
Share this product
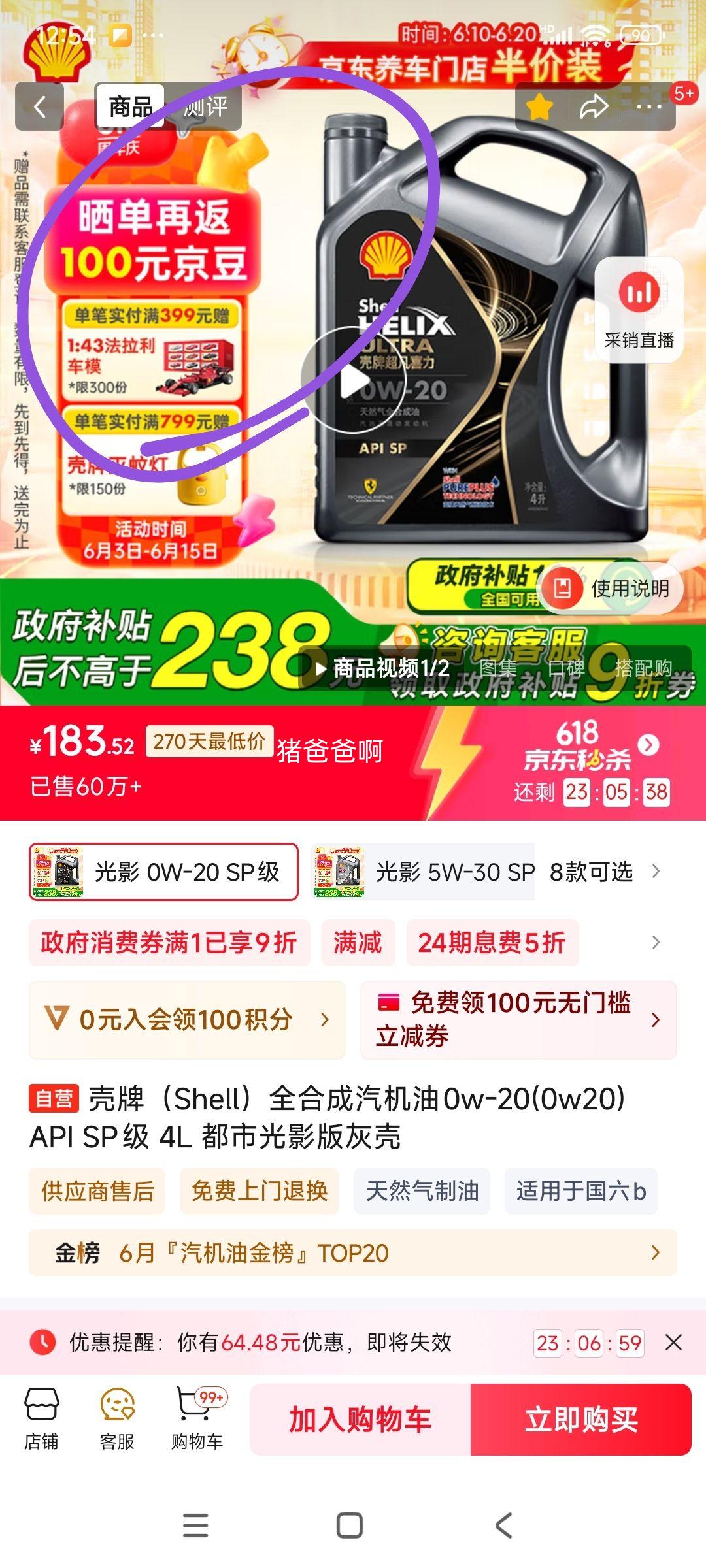click(594, 106)
